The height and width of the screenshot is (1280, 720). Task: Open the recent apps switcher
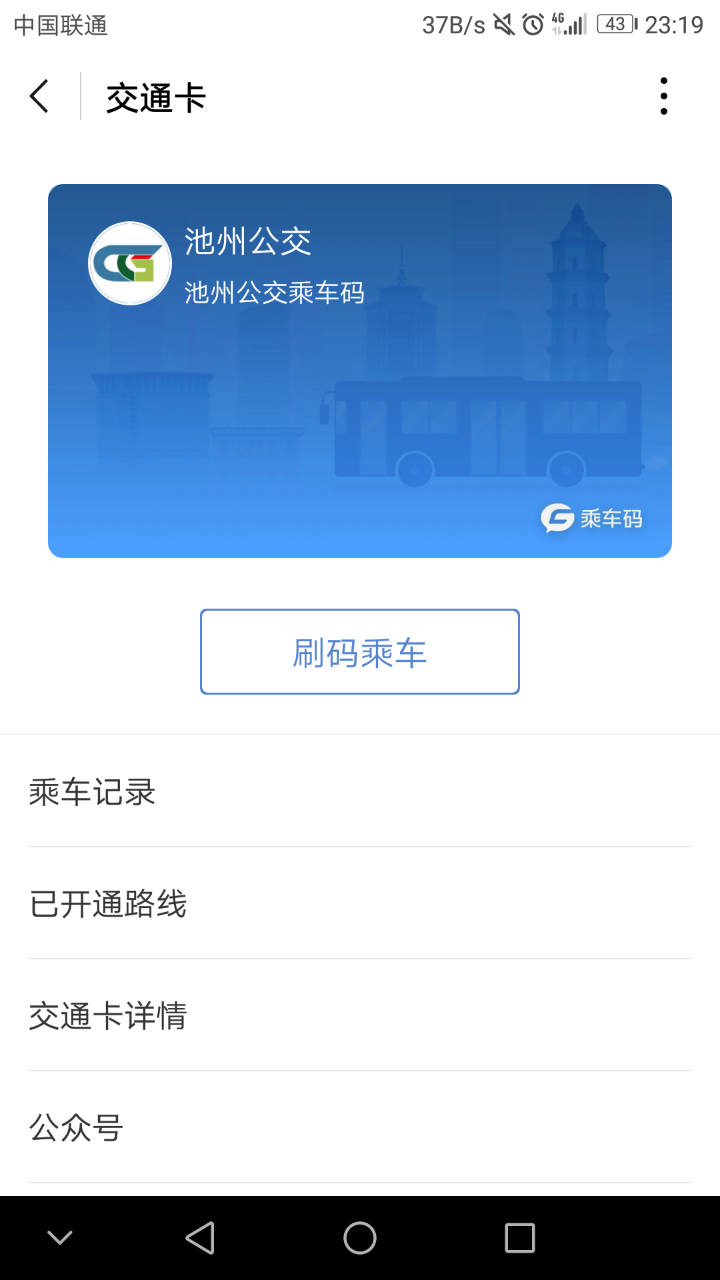pyautogui.click(x=520, y=1238)
